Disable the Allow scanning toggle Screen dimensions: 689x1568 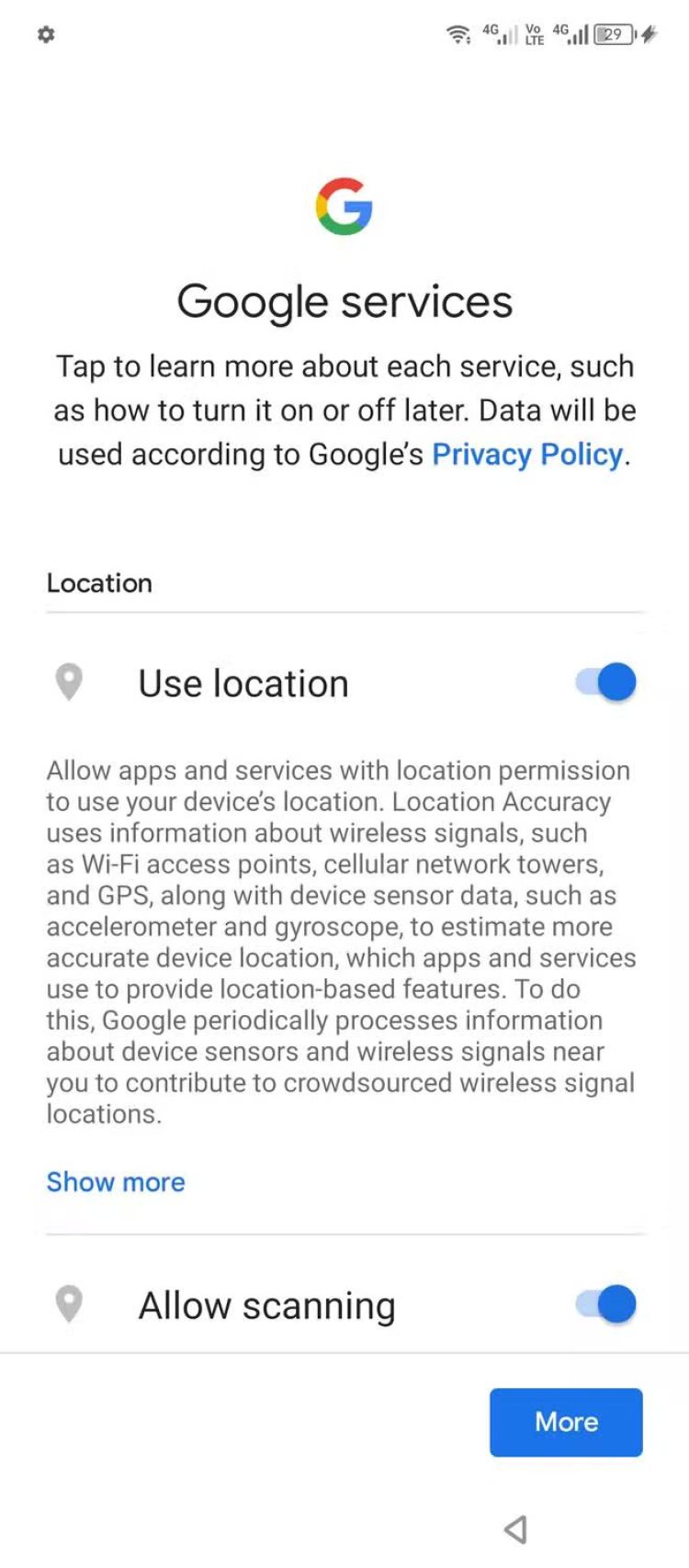click(606, 1304)
